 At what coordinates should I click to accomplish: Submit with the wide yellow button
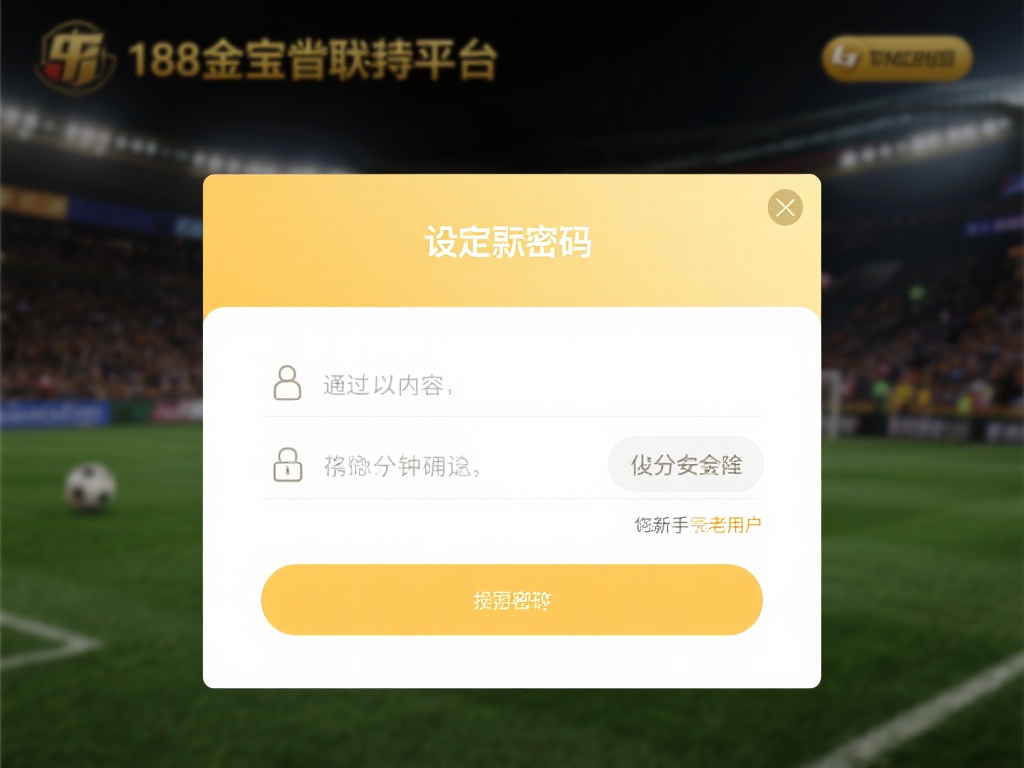coord(512,600)
